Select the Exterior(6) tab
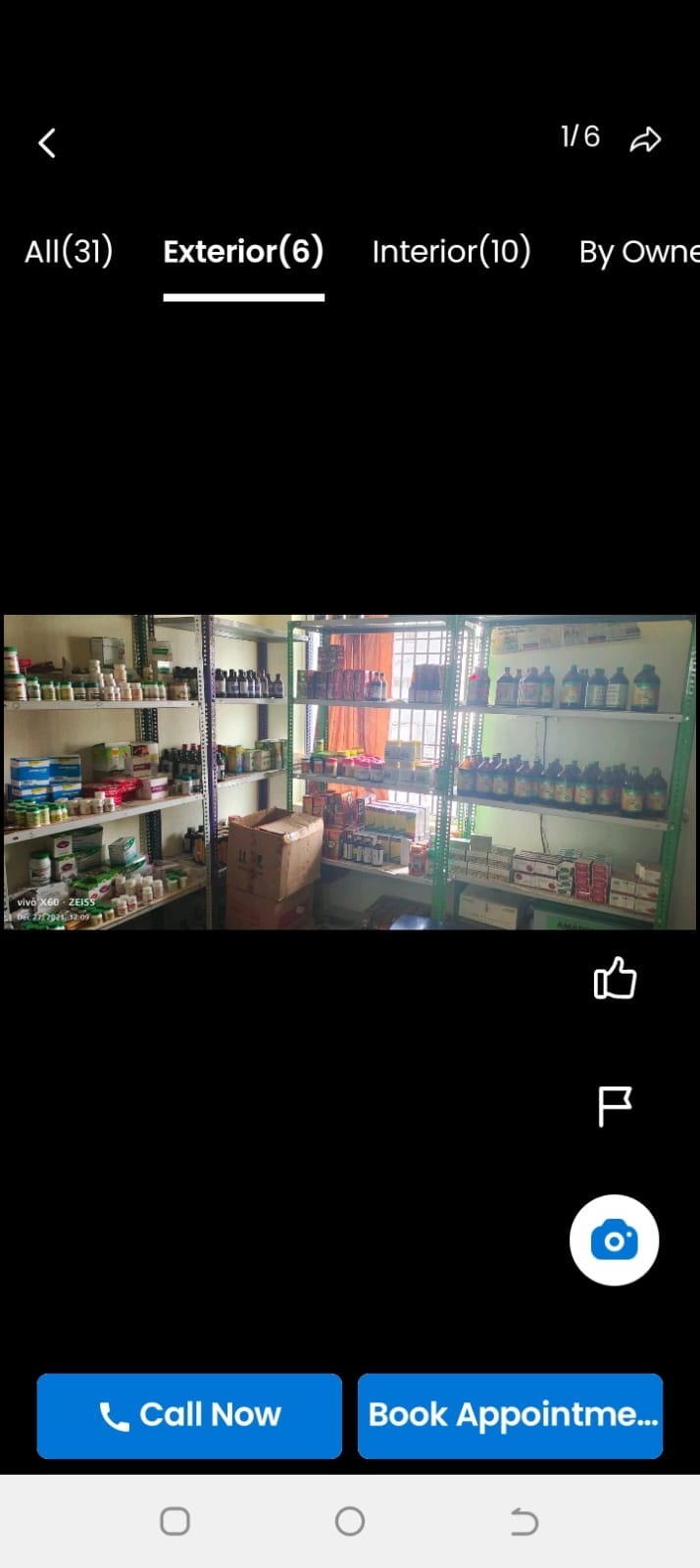 click(x=243, y=252)
